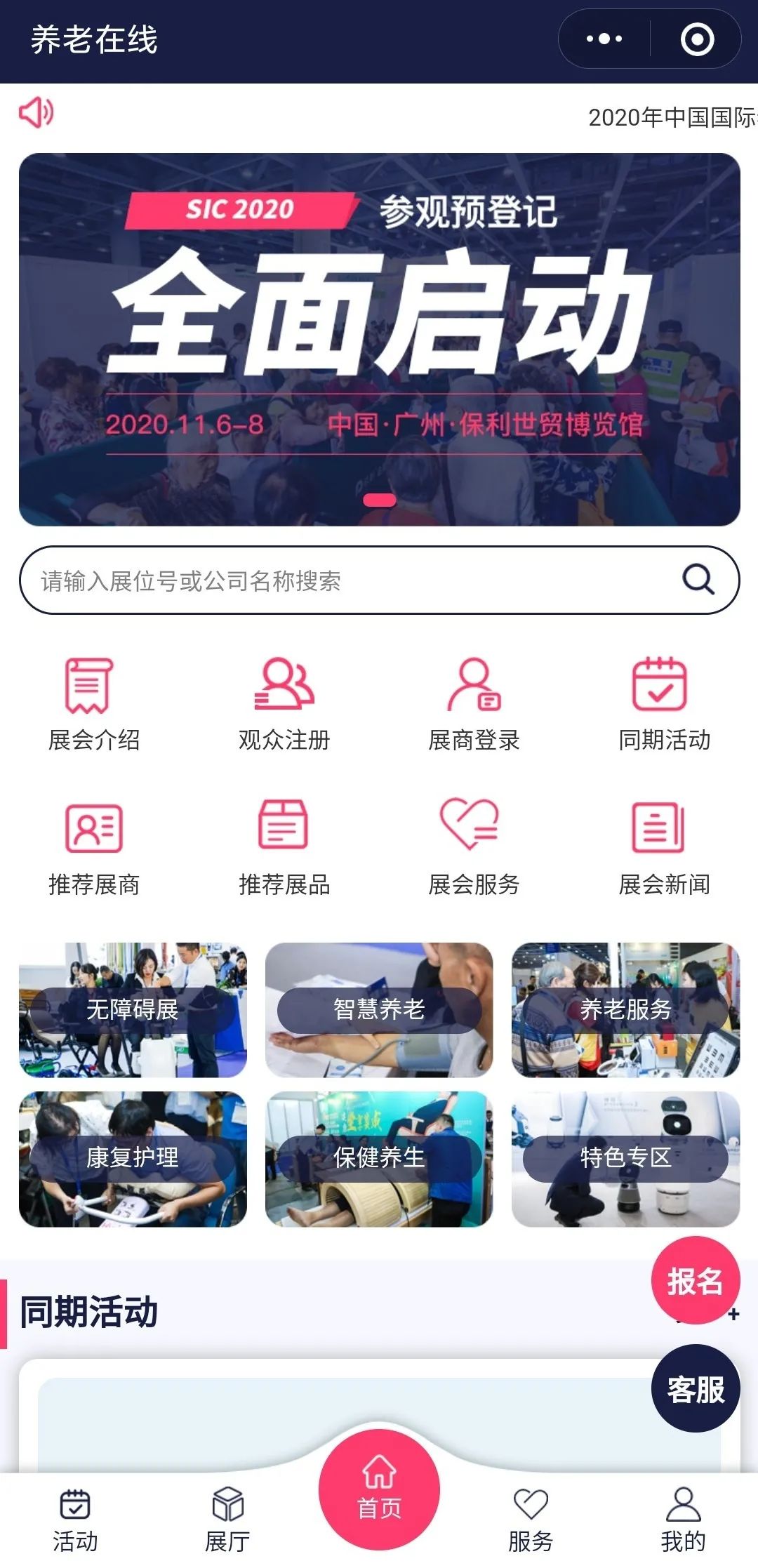The image size is (758, 1568).
Task: Open the SIC 2020 registration banner
Action: pyautogui.click(x=379, y=339)
